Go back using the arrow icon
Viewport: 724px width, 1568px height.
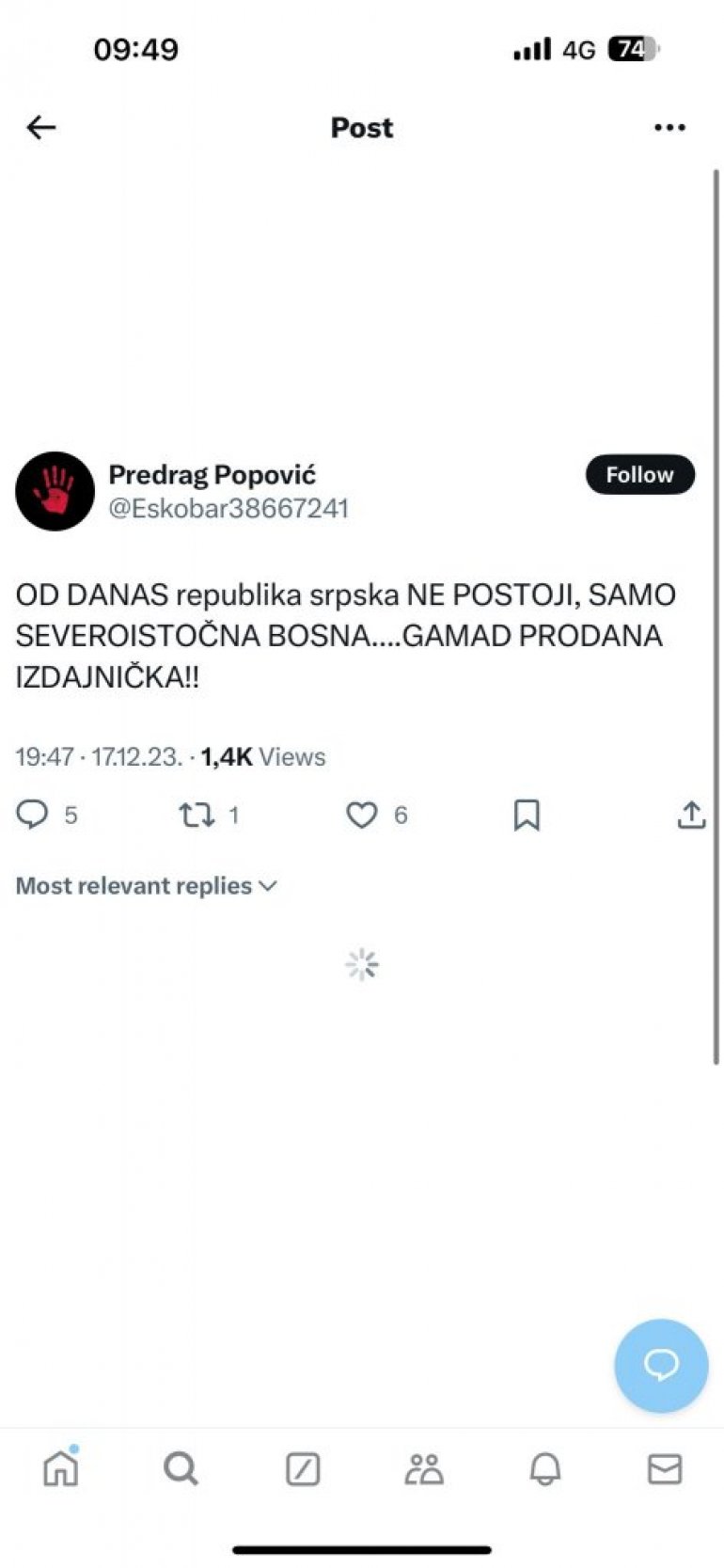41,127
